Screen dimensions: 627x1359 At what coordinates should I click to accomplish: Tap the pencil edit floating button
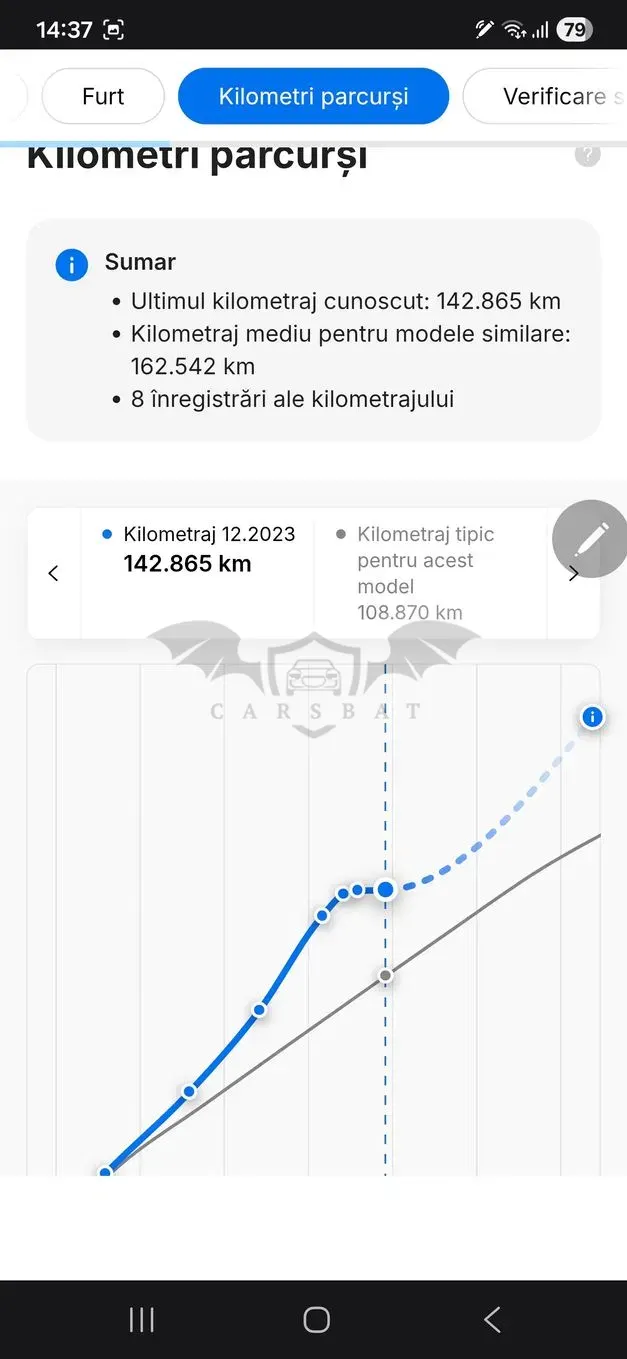pos(591,539)
